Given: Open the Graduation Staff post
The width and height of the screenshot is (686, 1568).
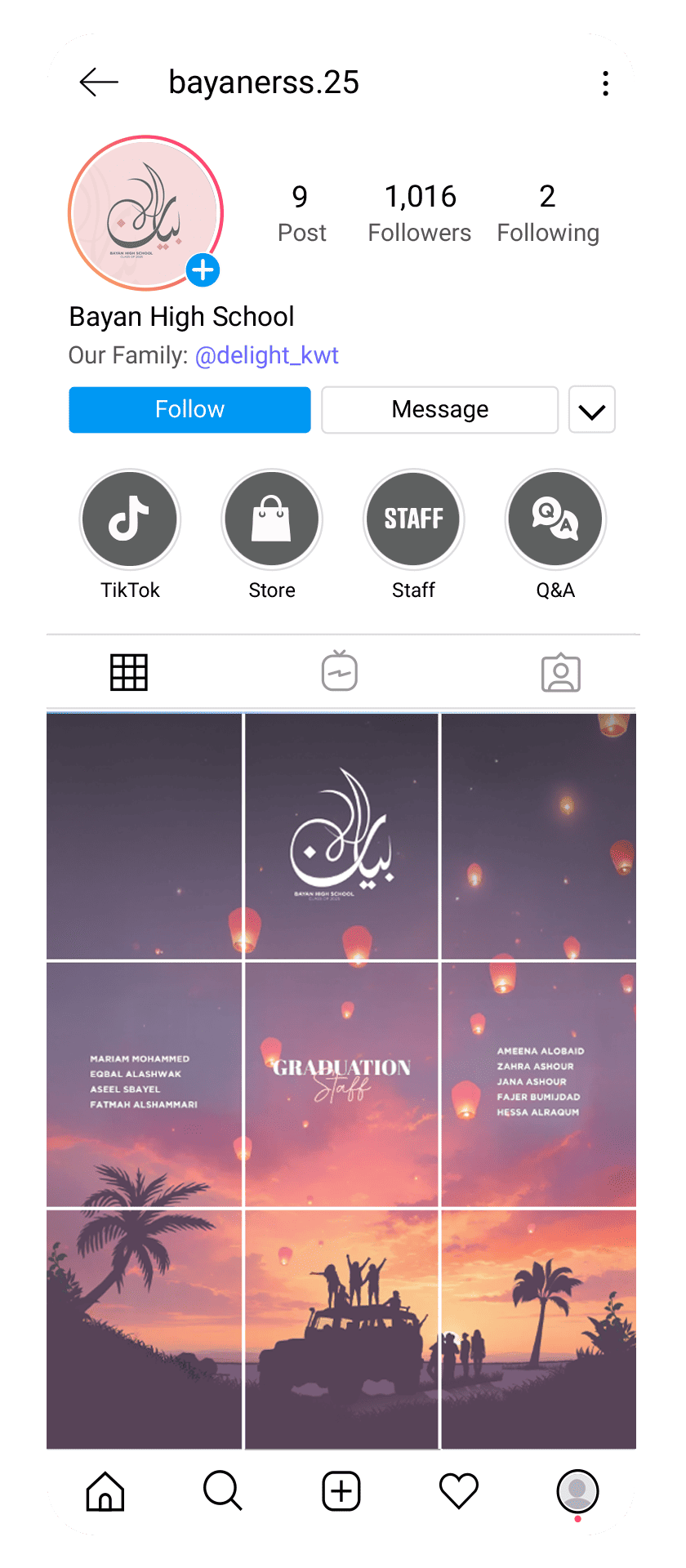Looking at the screenshot, I should pyautogui.click(x=341, y=1084).
